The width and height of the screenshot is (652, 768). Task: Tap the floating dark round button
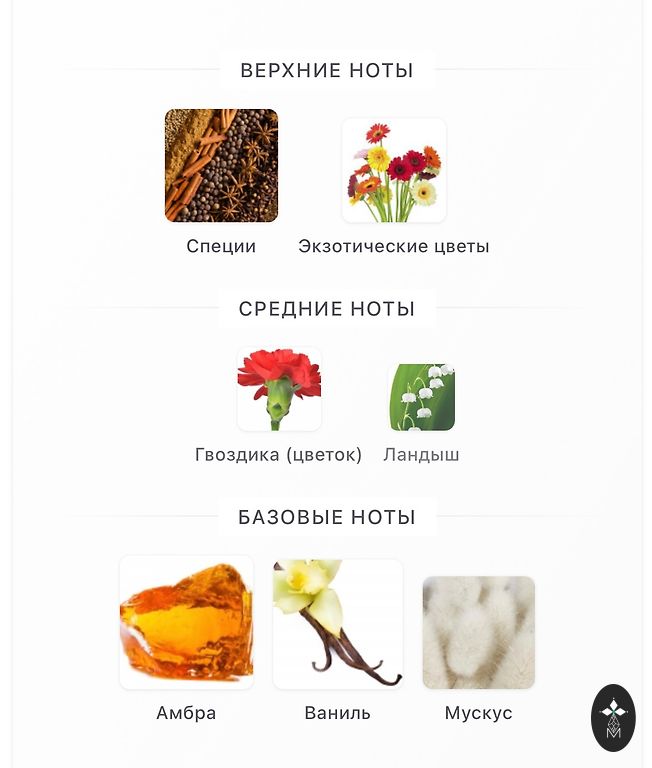click(613, 718)
